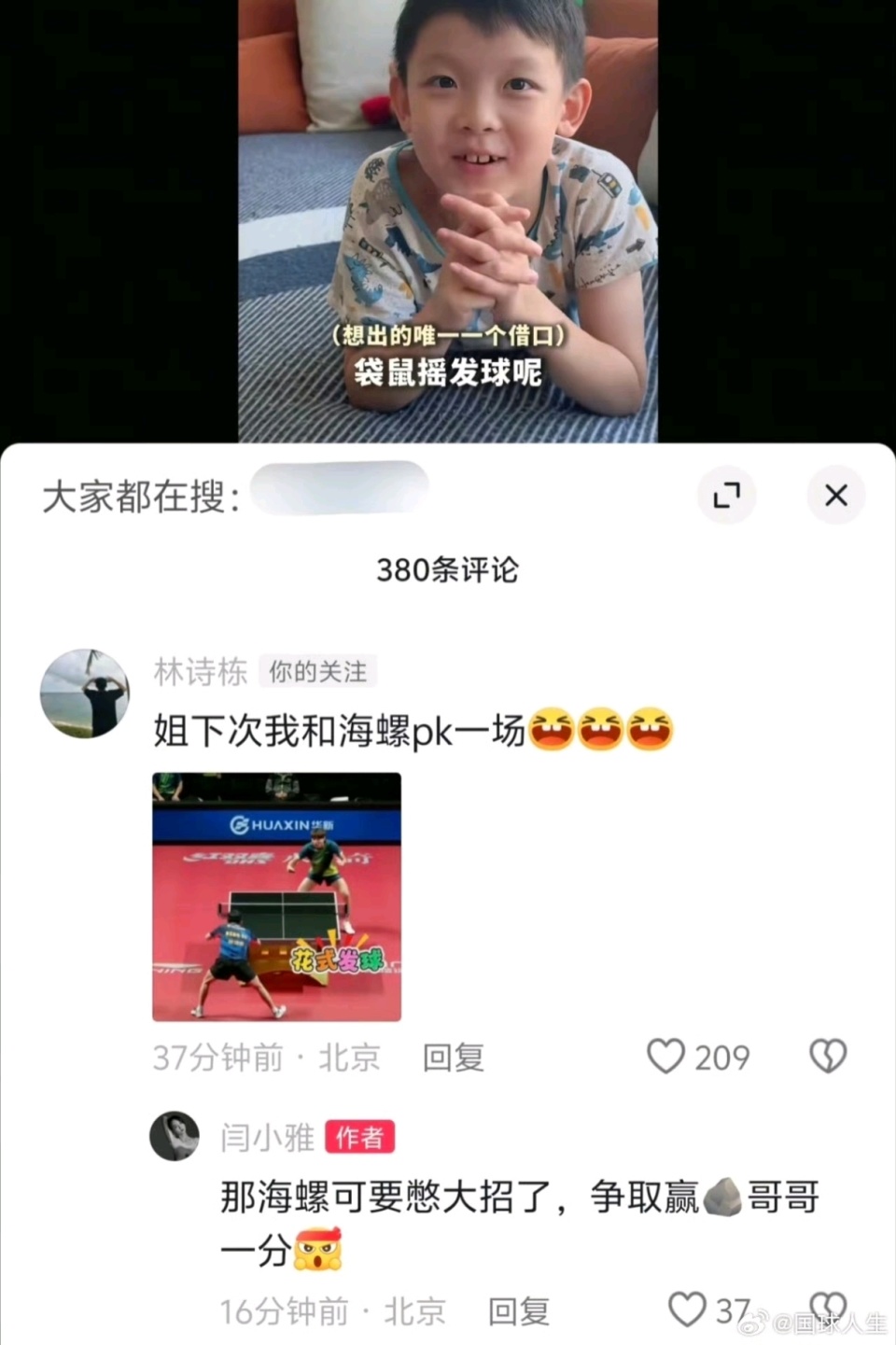Dislike 林诗栋's comment
The width and height of the screenshot is (896, 1345).
pyautogui.click(x=827, y=1057)
